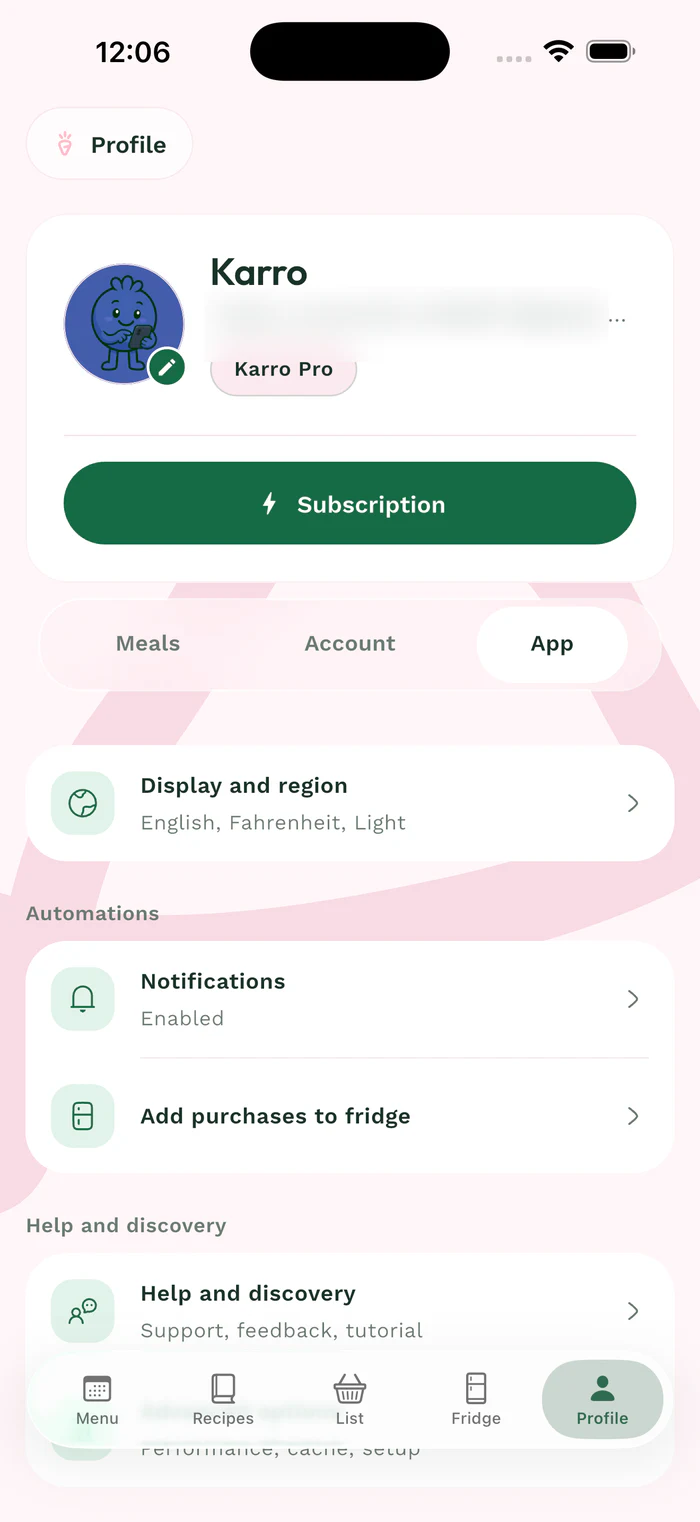Screen dimensions: 700x1522
Task: Tap the Profile chip at the top
Action: click(109, 144)
